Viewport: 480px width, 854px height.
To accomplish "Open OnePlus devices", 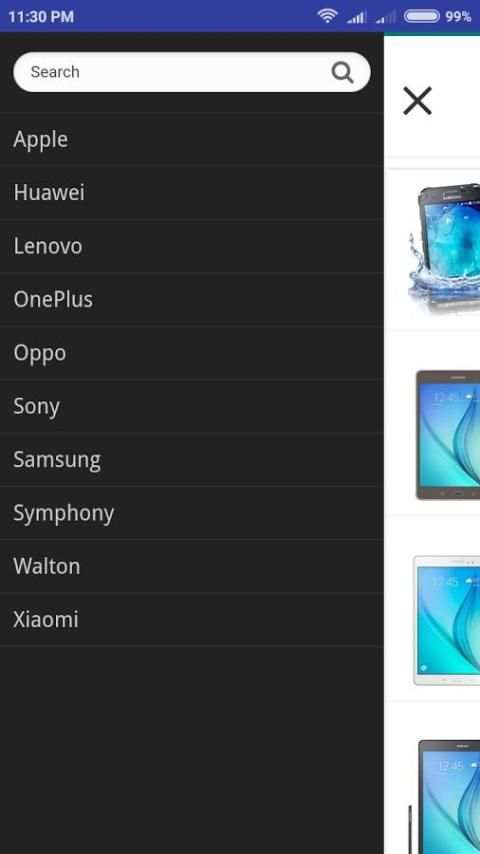I will tap(191, 300).
